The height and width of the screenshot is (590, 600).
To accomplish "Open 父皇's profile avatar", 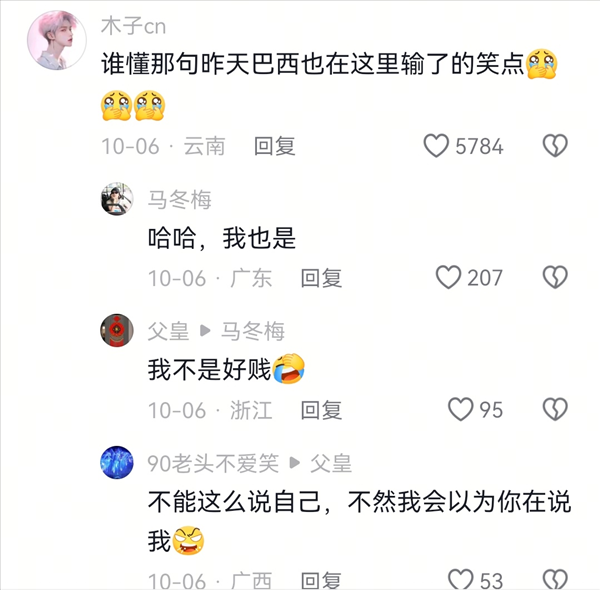I will 117,331.
